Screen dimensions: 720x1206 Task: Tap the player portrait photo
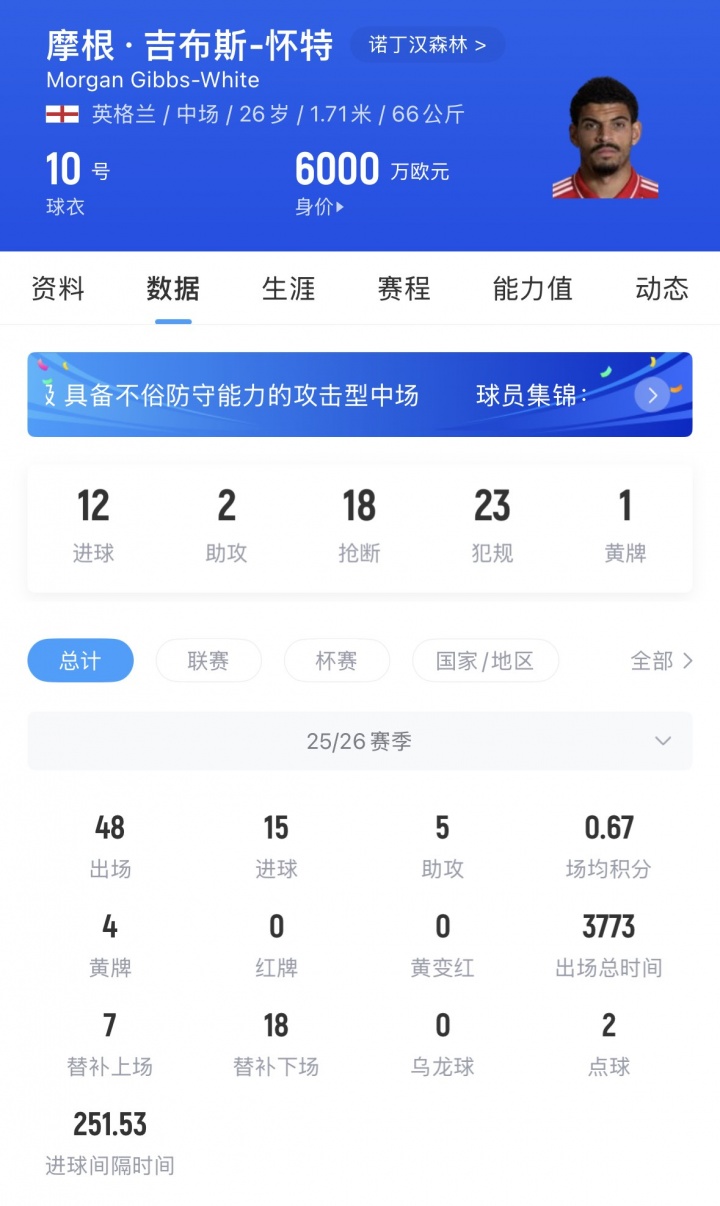tap(607, 135)
